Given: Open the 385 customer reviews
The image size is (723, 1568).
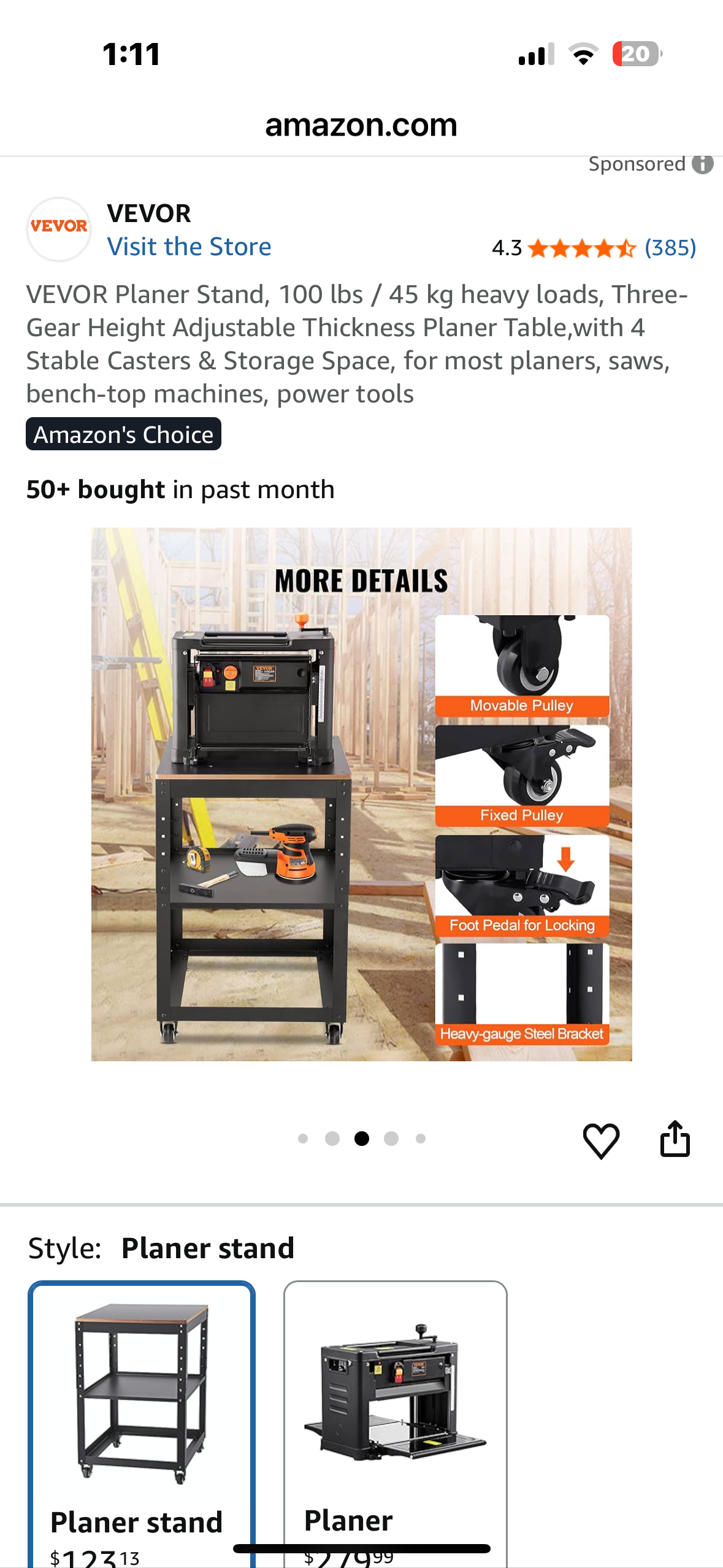Looking at the screenshot, I should pos(670,248).
